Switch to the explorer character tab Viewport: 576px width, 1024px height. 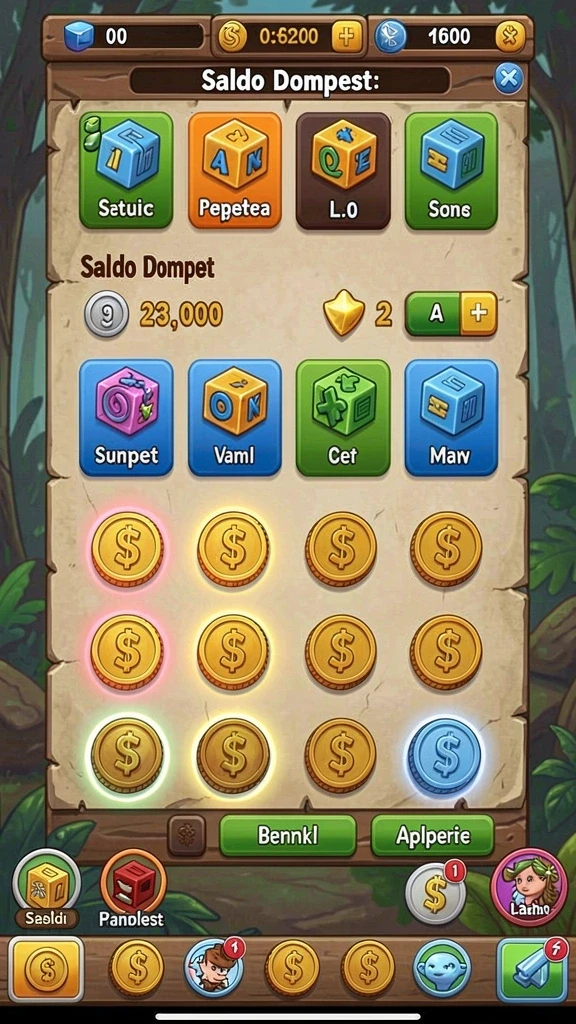[x=214, y=968]
